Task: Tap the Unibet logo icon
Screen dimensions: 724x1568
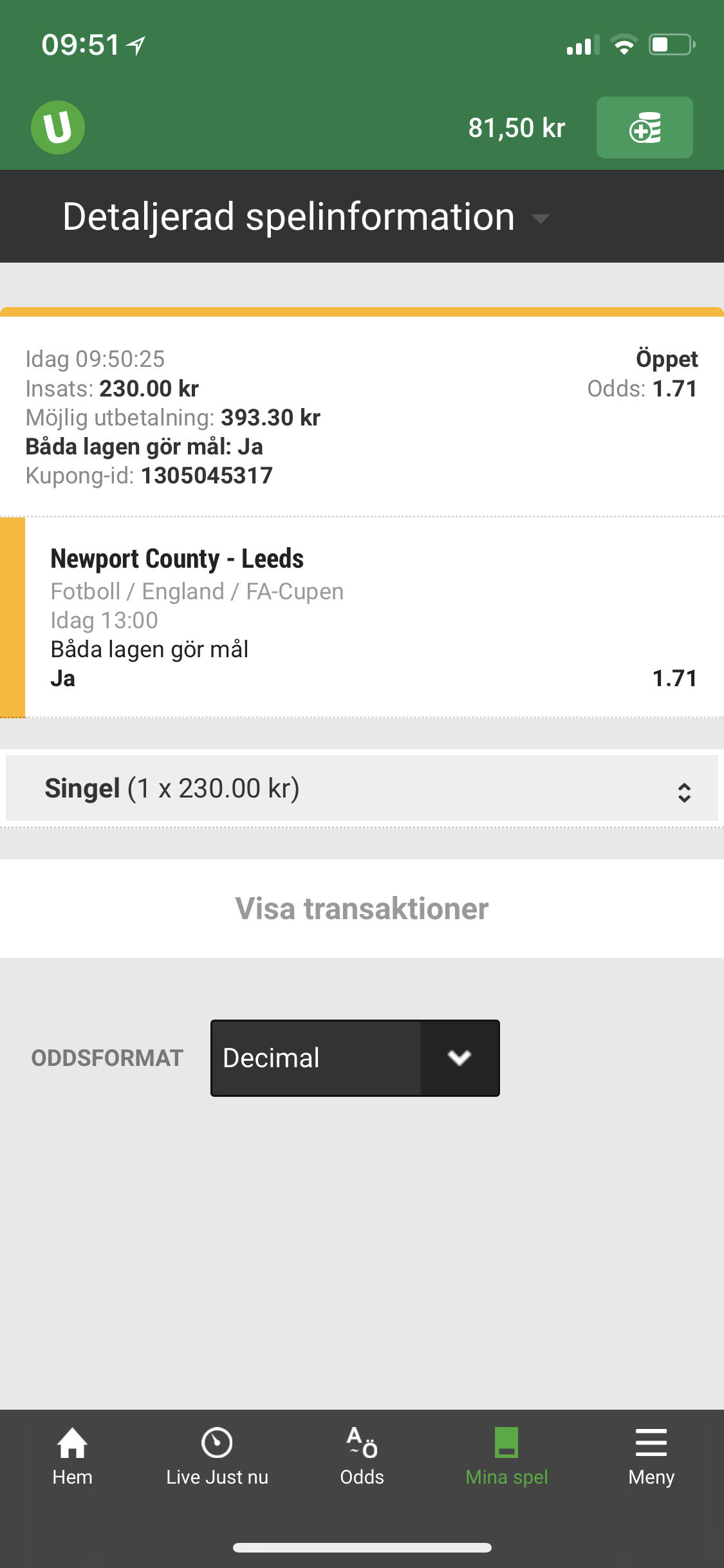Action: pos(58,127)
